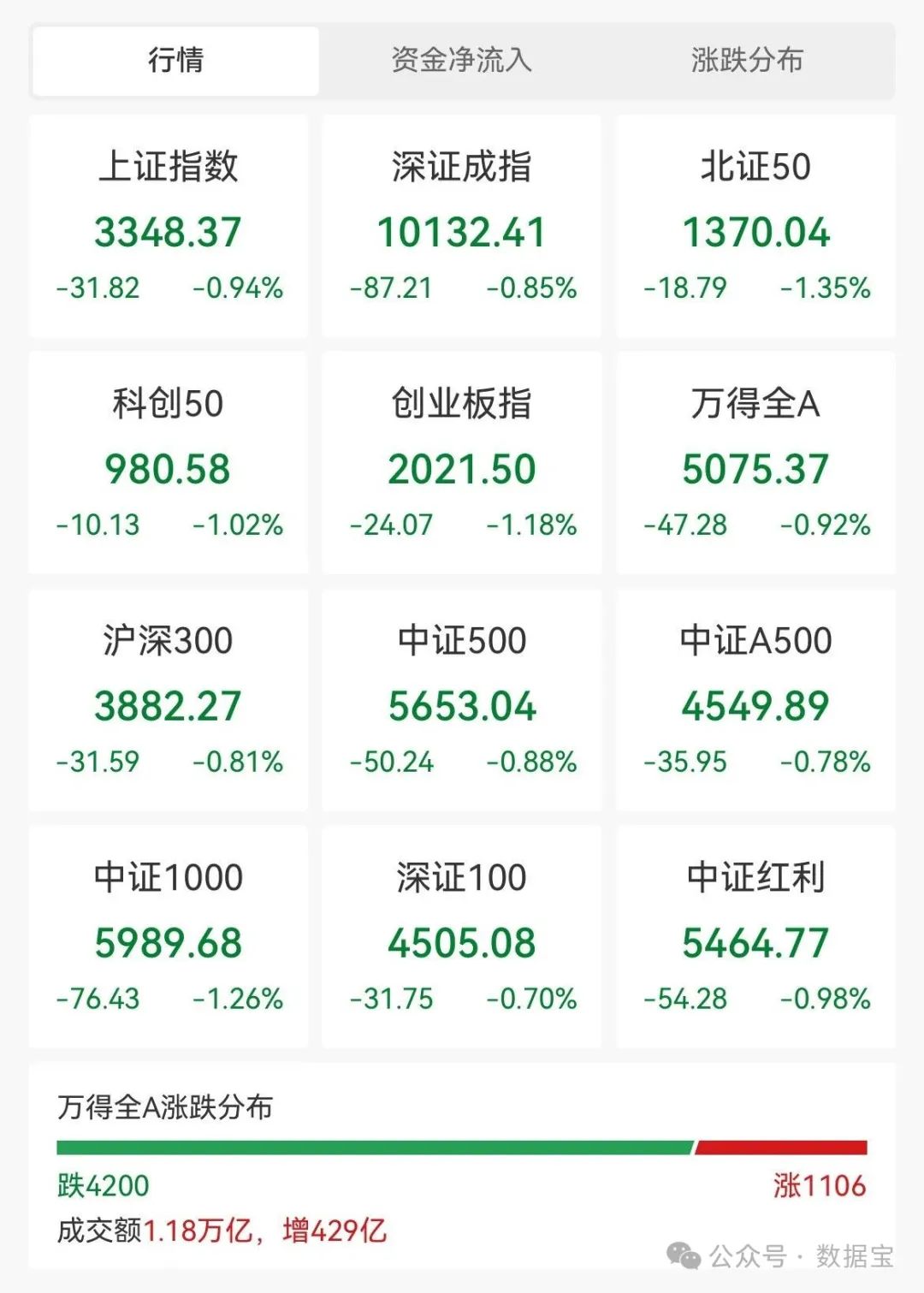The width and height of the screenshot is (924, 1293).
Task: View 中证1000 index details
Action: pyautogui.click(x=169, y=937)
